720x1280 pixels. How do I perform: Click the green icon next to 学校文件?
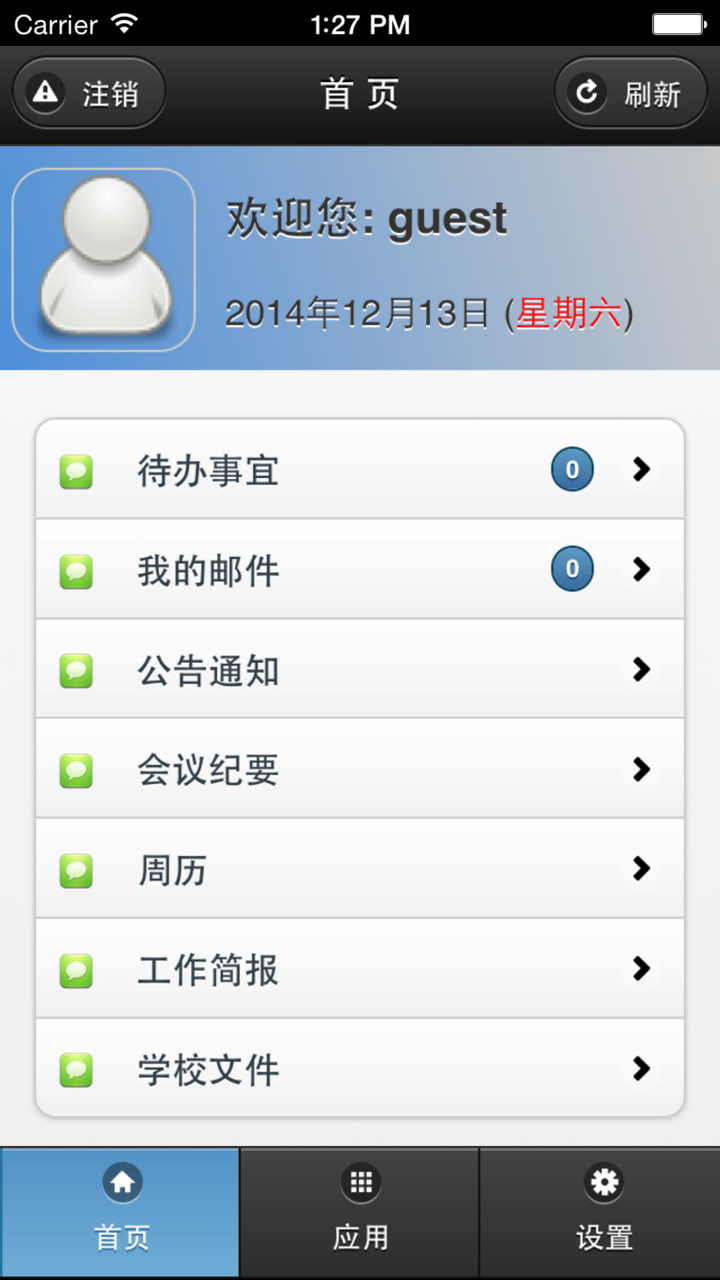click(76, 1069)
